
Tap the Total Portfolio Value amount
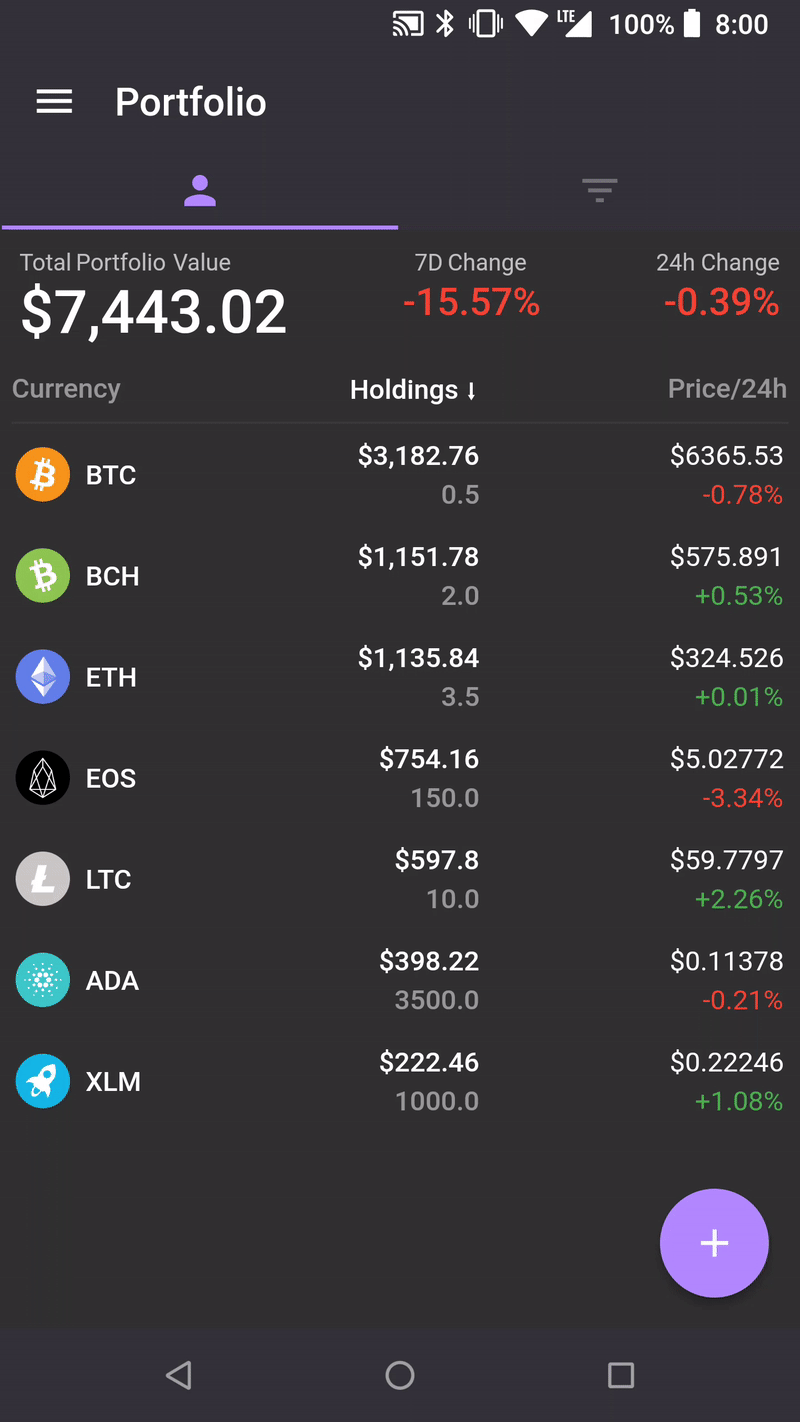[x=152, y=311]
